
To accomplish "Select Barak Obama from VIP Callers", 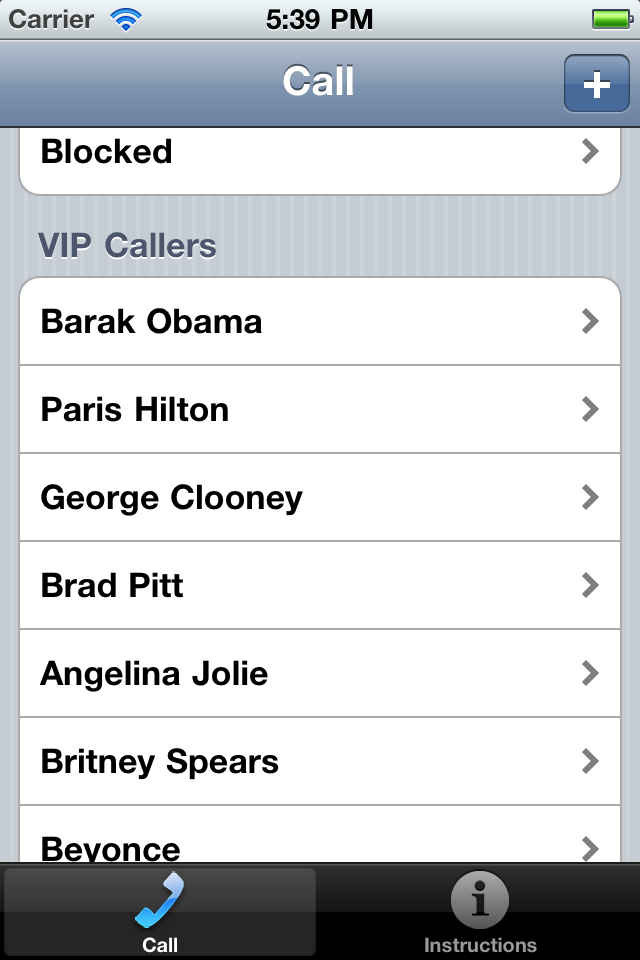I will (x=320, y=322).
